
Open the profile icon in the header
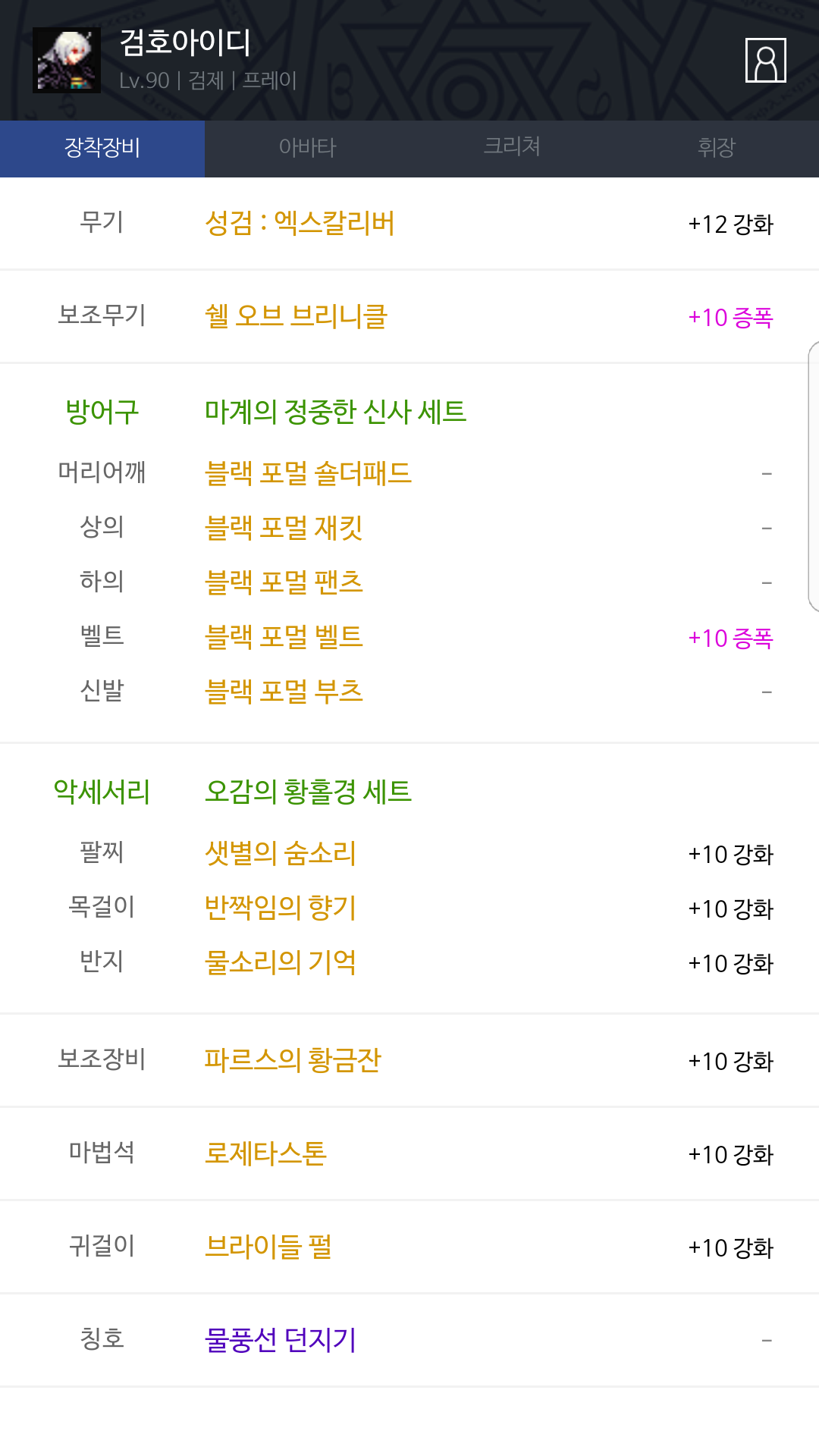(765, 60)
